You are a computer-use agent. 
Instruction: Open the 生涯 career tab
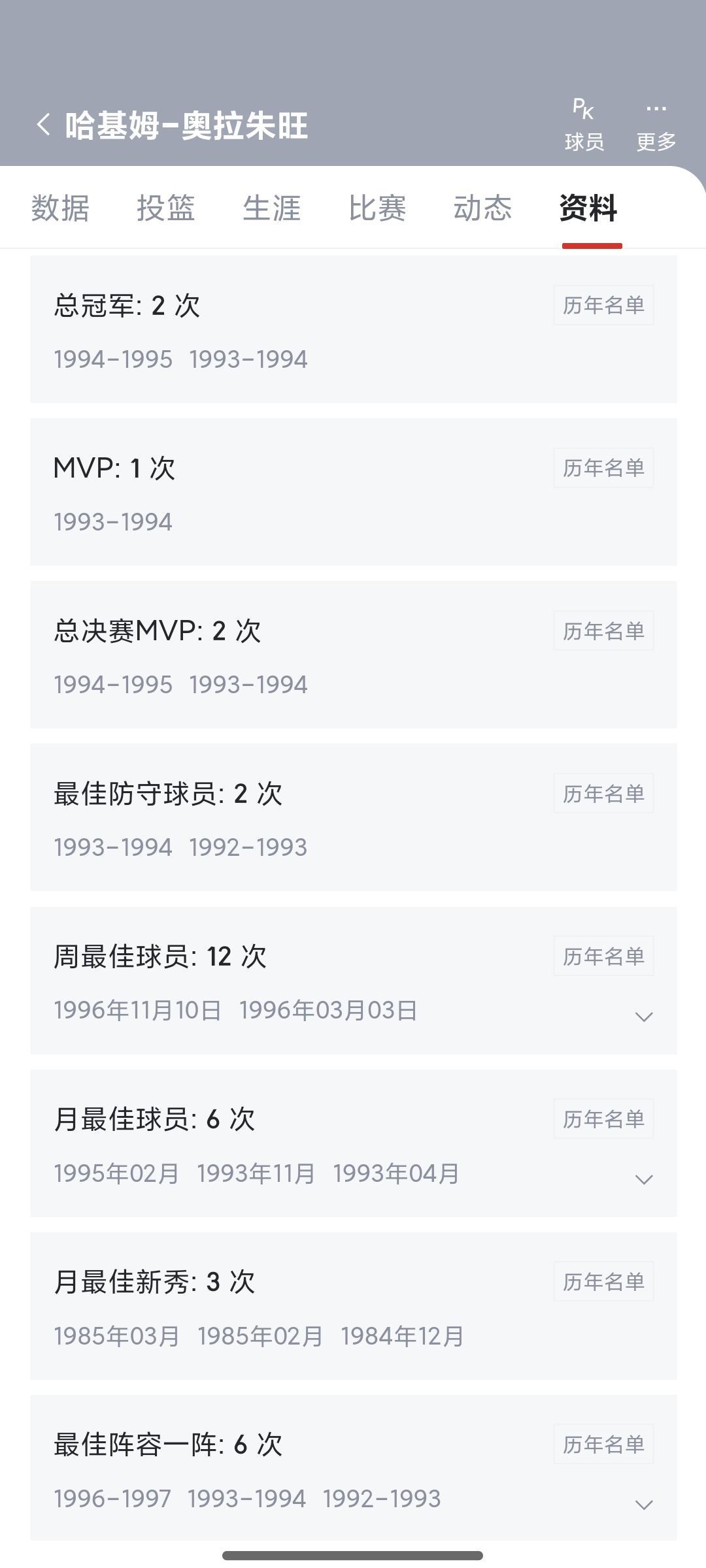[272, 208]
